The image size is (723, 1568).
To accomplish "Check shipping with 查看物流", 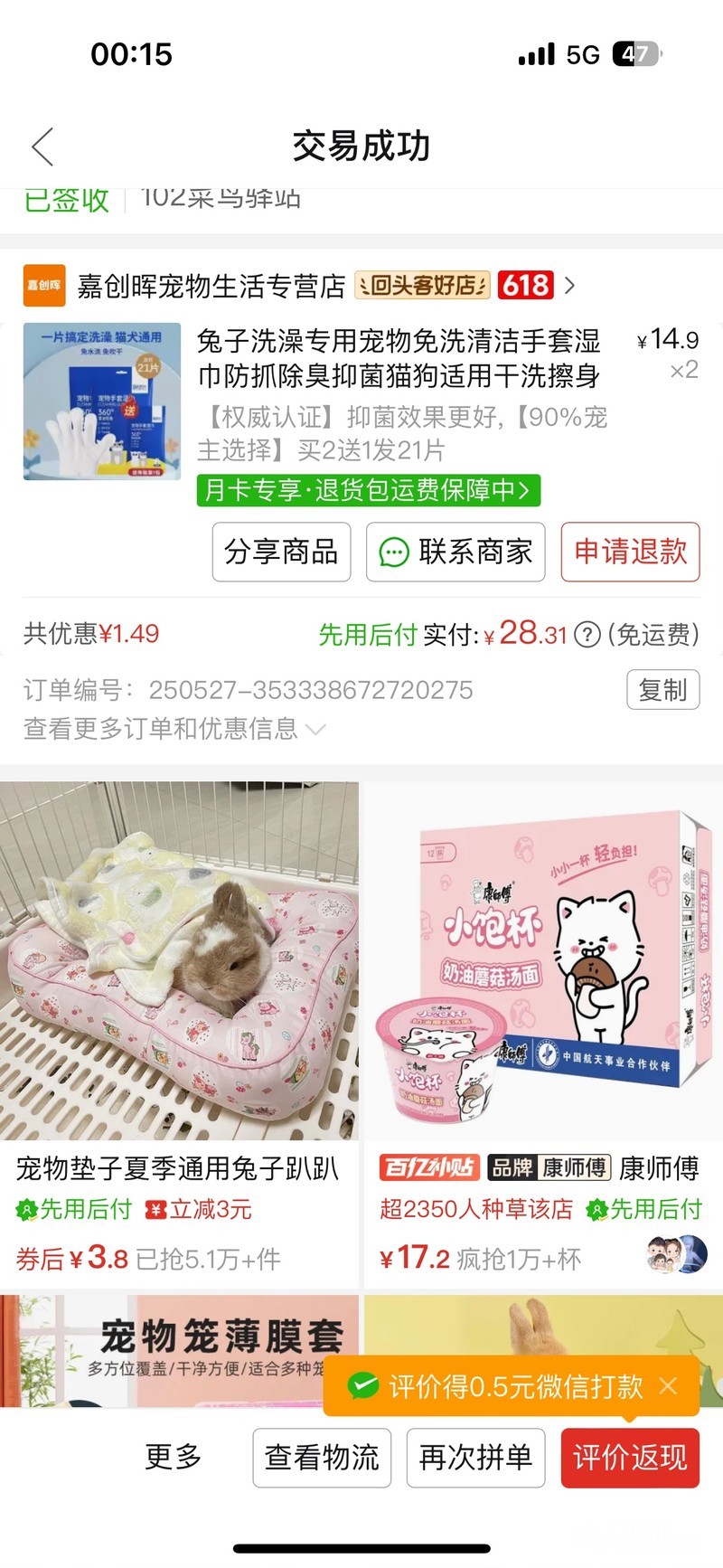I will tap(322, 1458).
